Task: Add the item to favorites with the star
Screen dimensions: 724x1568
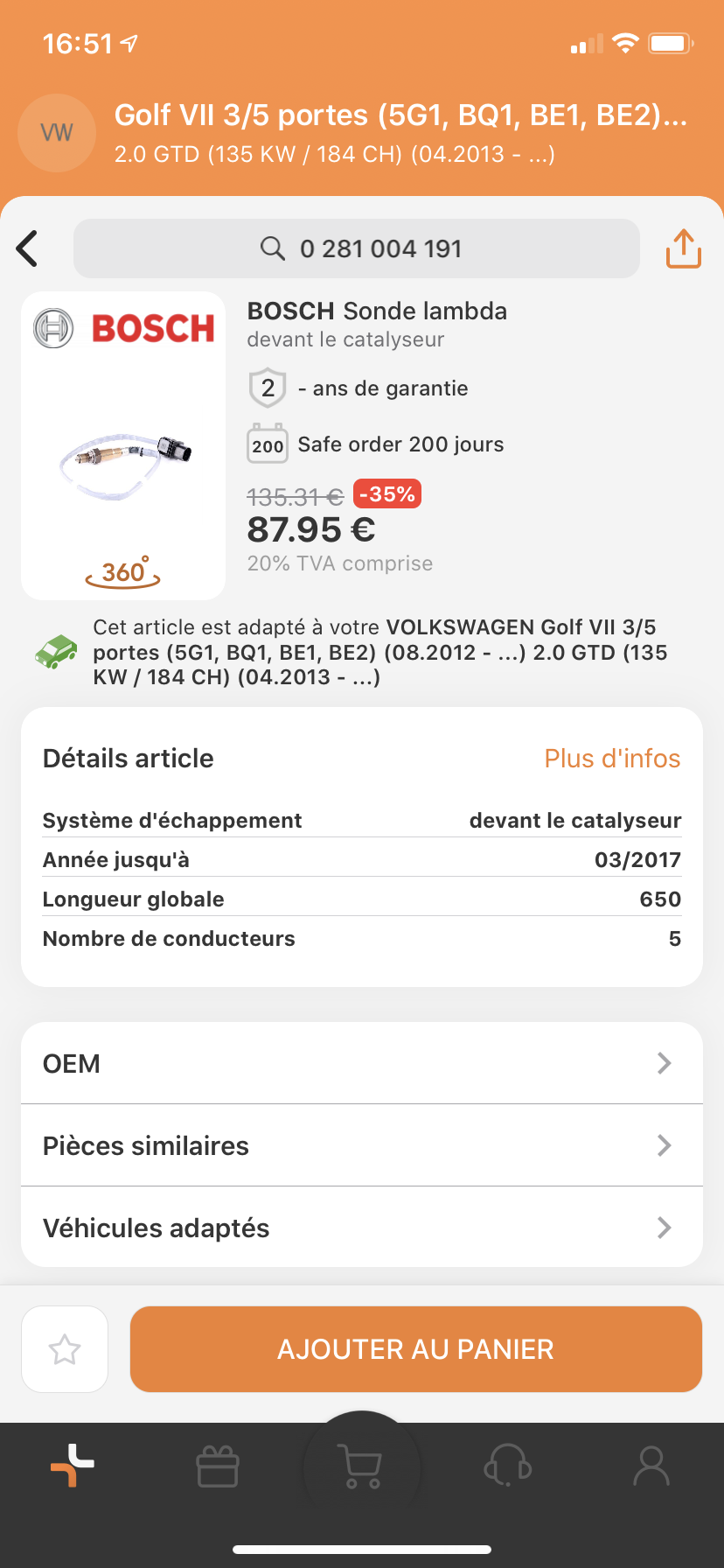Action: tap(65, 1349)
